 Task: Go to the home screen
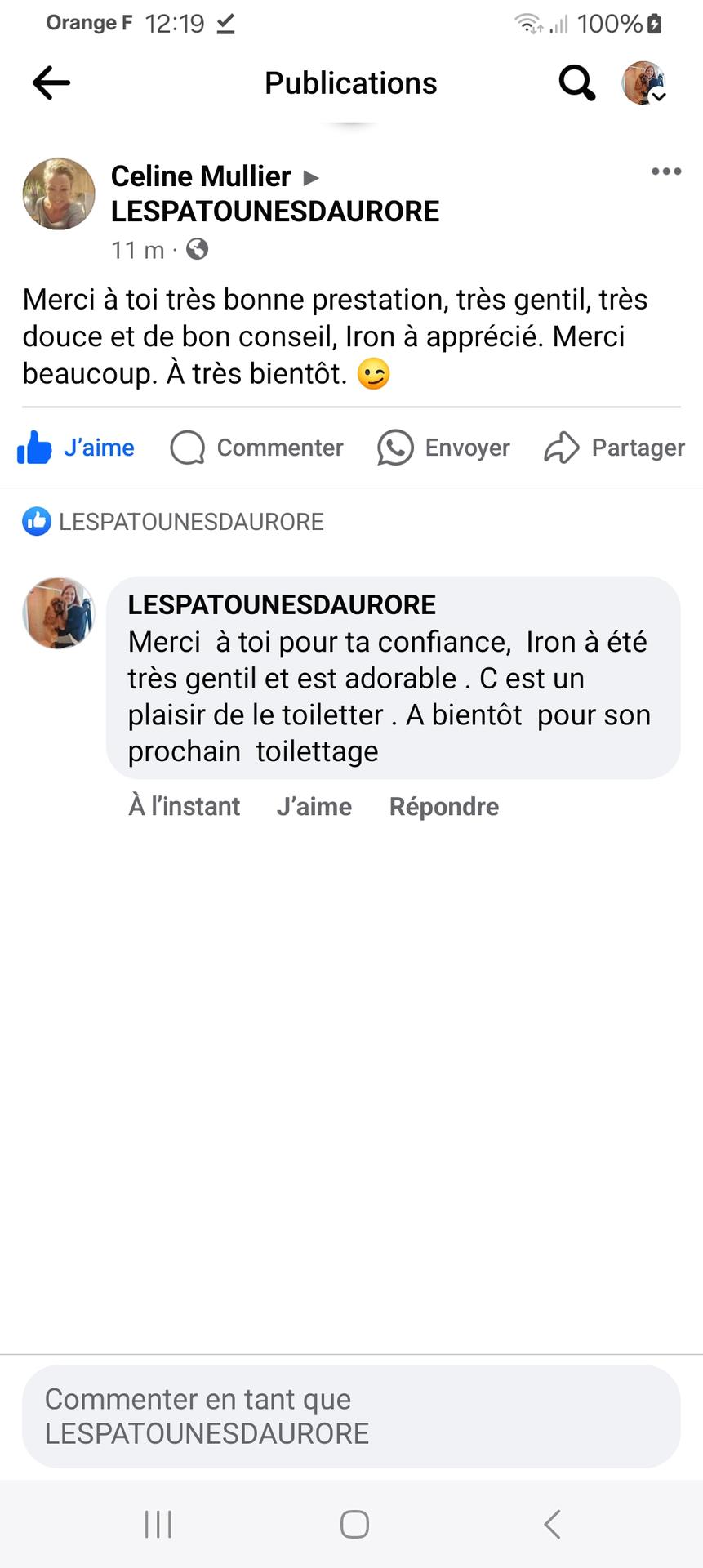[x=354, y=1524]
